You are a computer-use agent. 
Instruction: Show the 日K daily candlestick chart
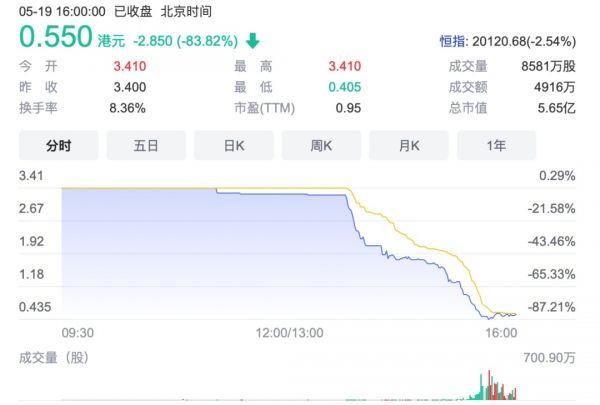point(233,145)
